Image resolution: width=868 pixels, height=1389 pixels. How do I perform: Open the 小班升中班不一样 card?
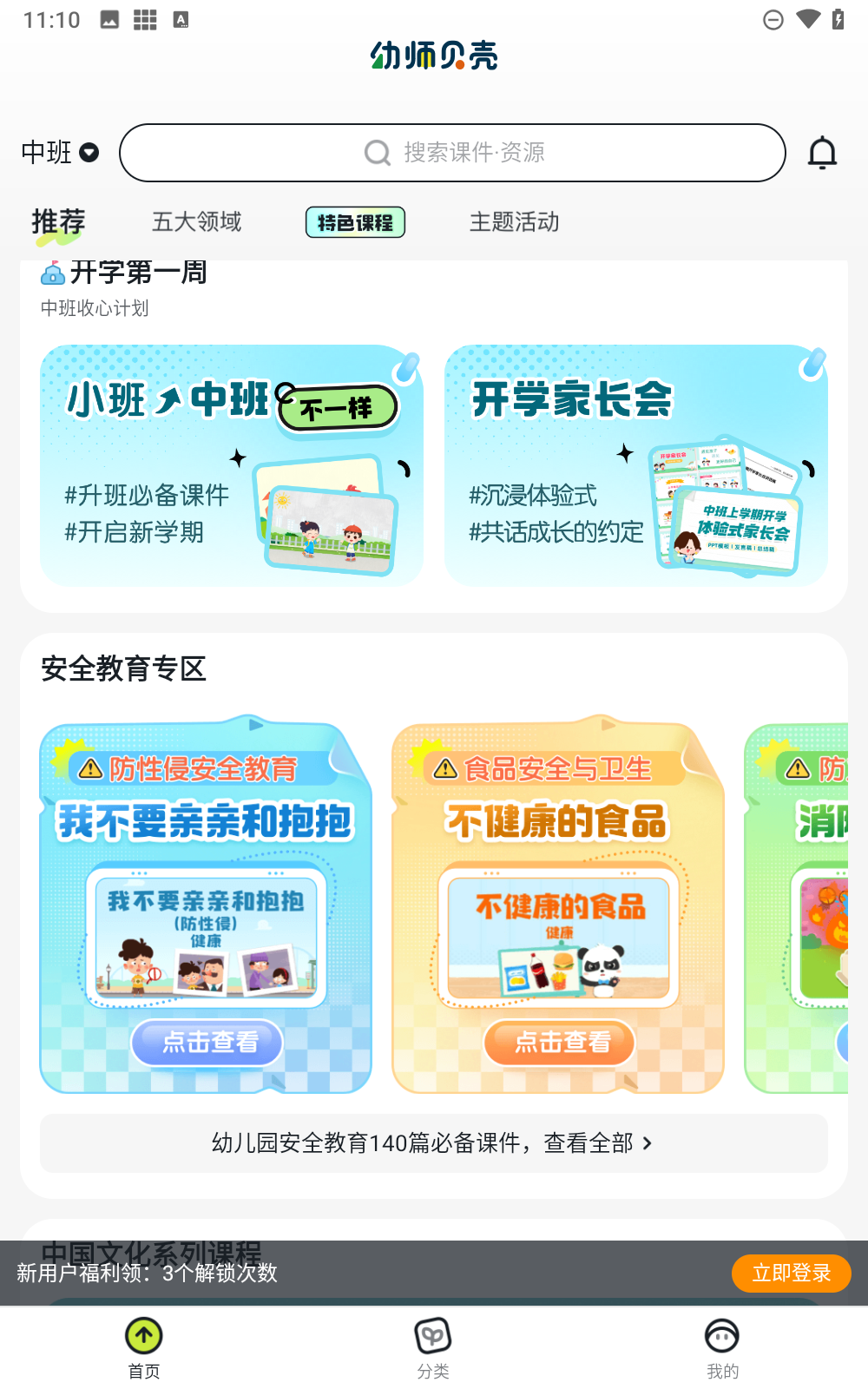[231, 465]
